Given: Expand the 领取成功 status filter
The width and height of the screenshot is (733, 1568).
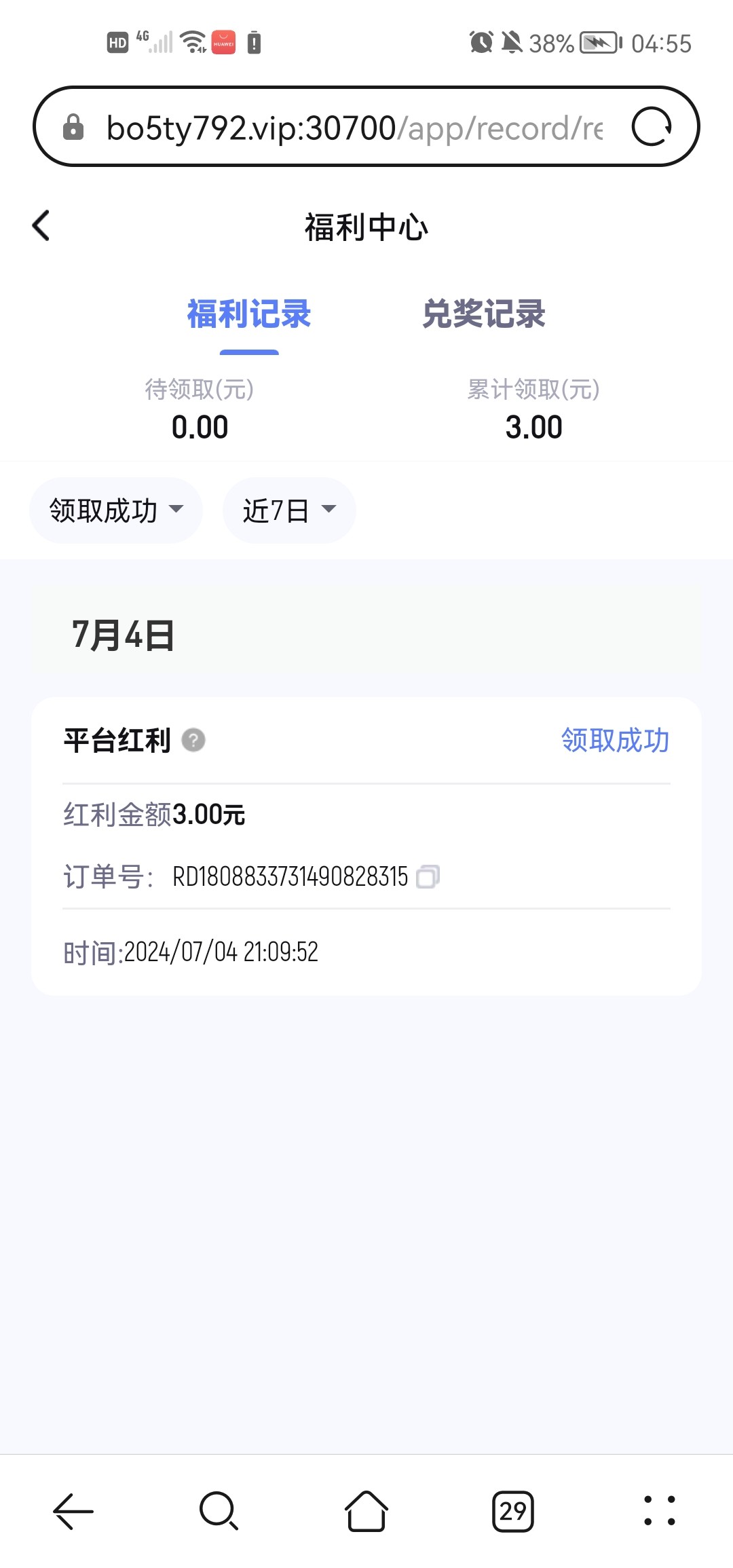Looking at the screenshot, I should coord(116,510).
